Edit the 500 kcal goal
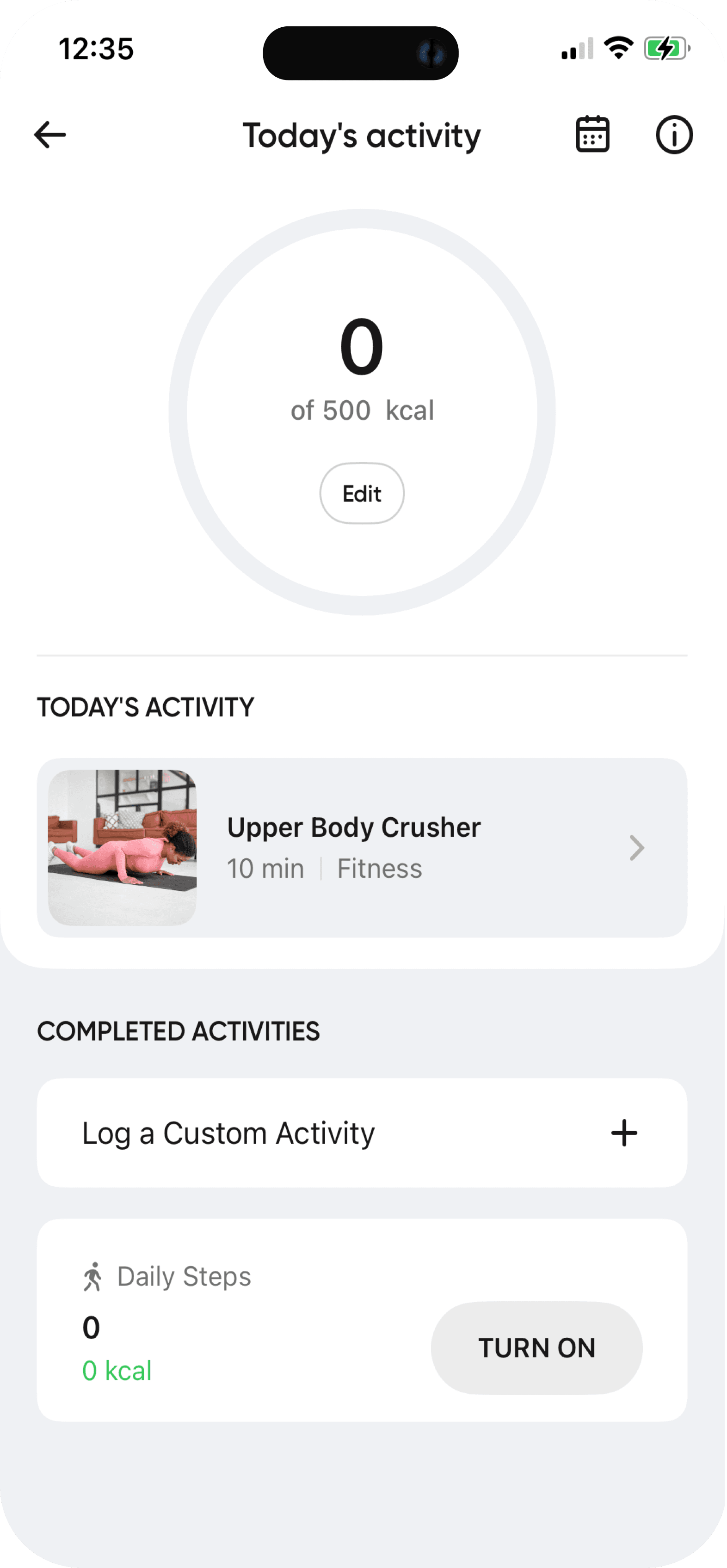This screenshot has height=1568, width=727. point(362,493)
